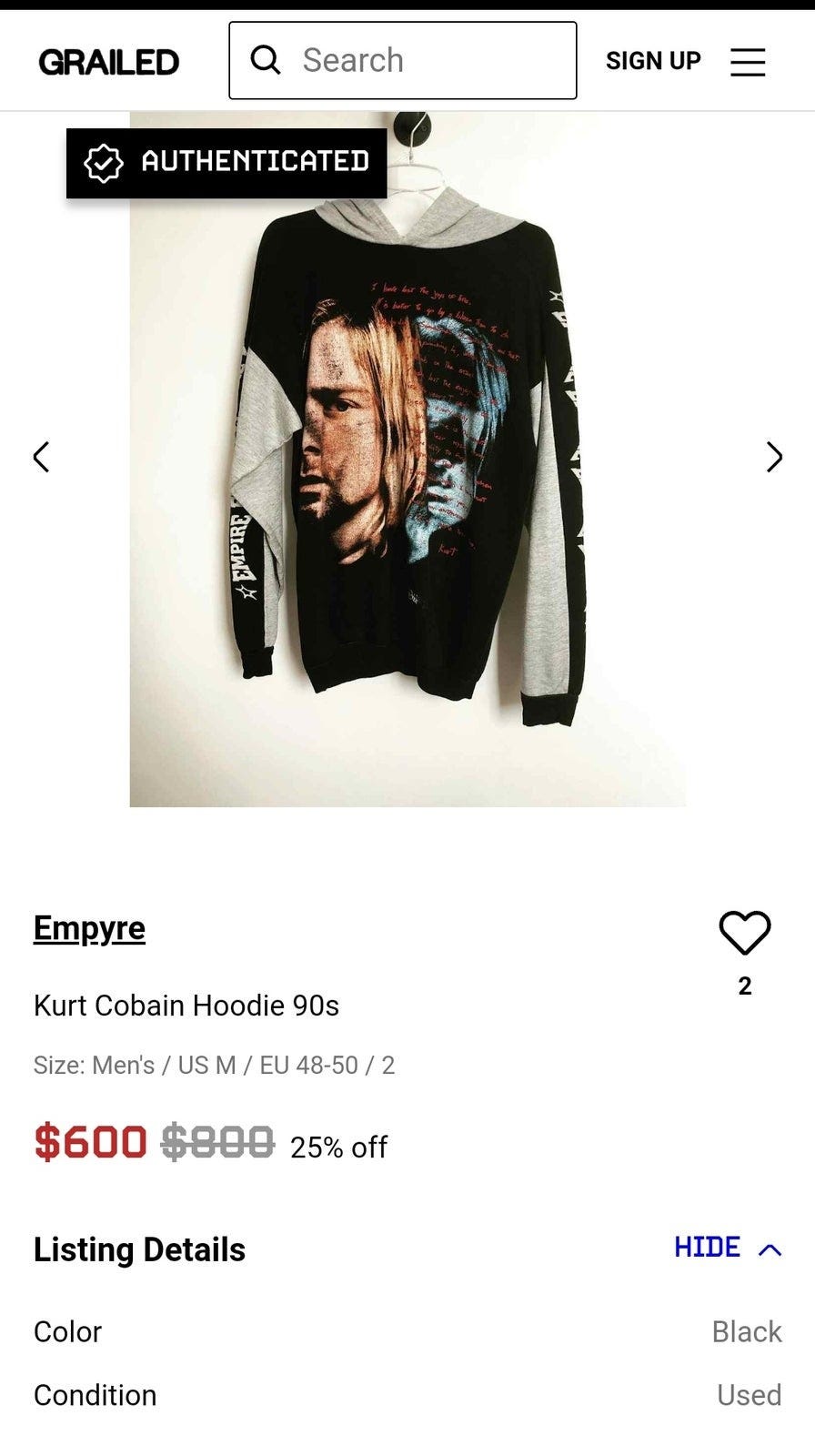Viewport: 815px width, 1456px height.
Task: Hide the Listing Details section
Action: [x=727, y=1248]
